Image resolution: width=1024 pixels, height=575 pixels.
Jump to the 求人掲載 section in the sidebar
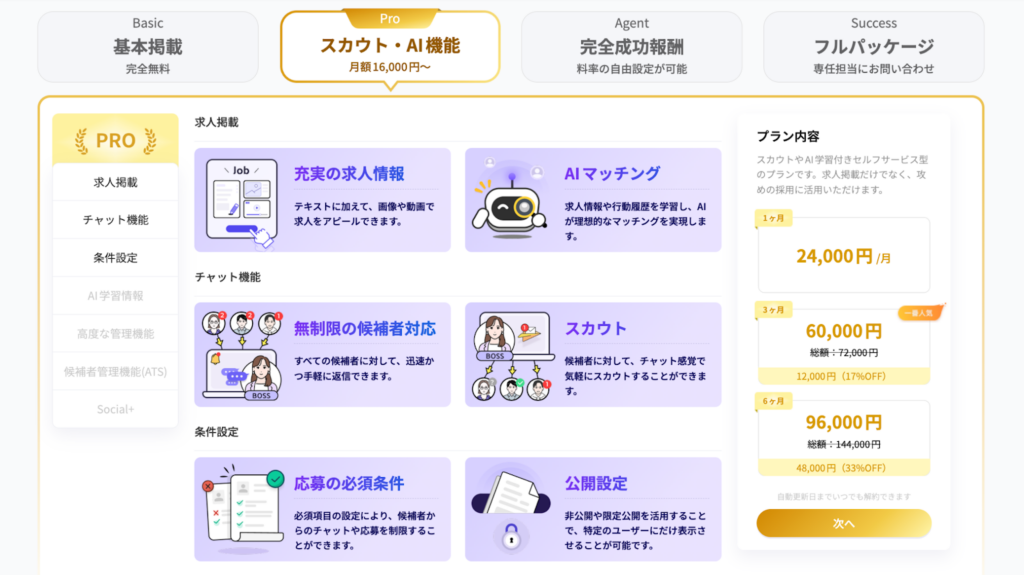115,182
